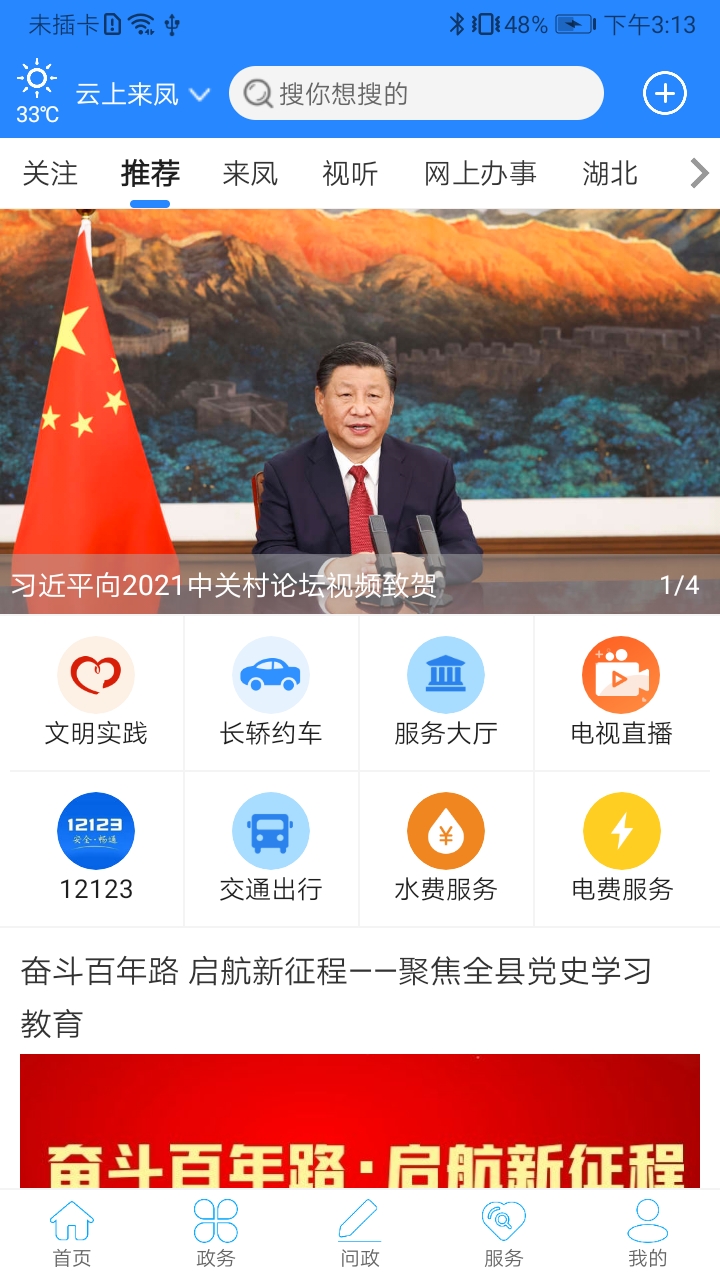Collapse the city selector chevron

pos(200,92)
